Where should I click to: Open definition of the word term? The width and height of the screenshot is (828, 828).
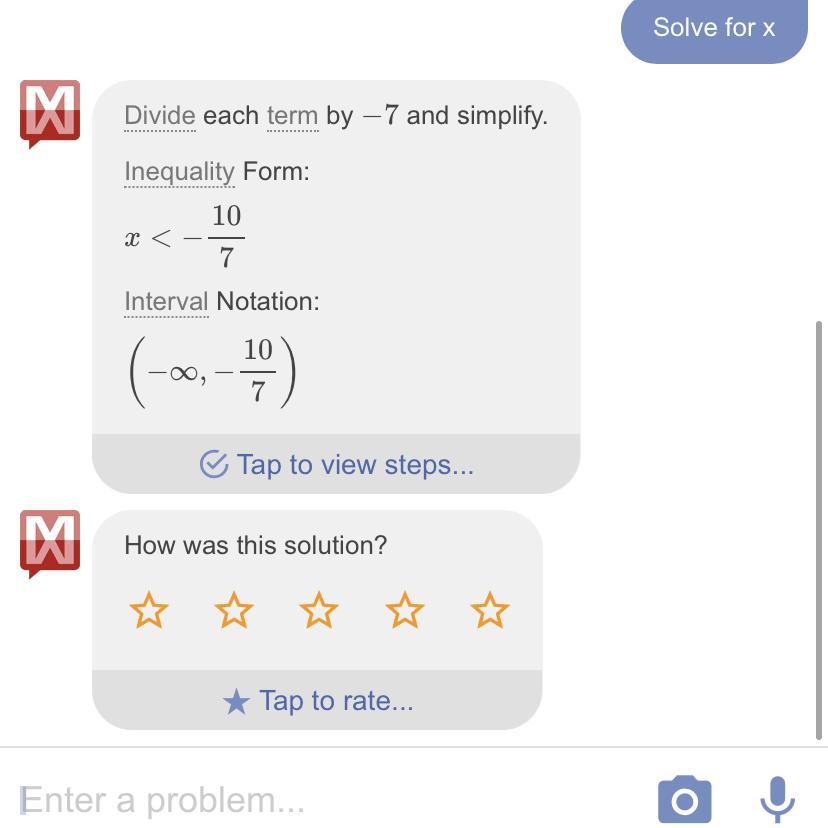[292, 116]
